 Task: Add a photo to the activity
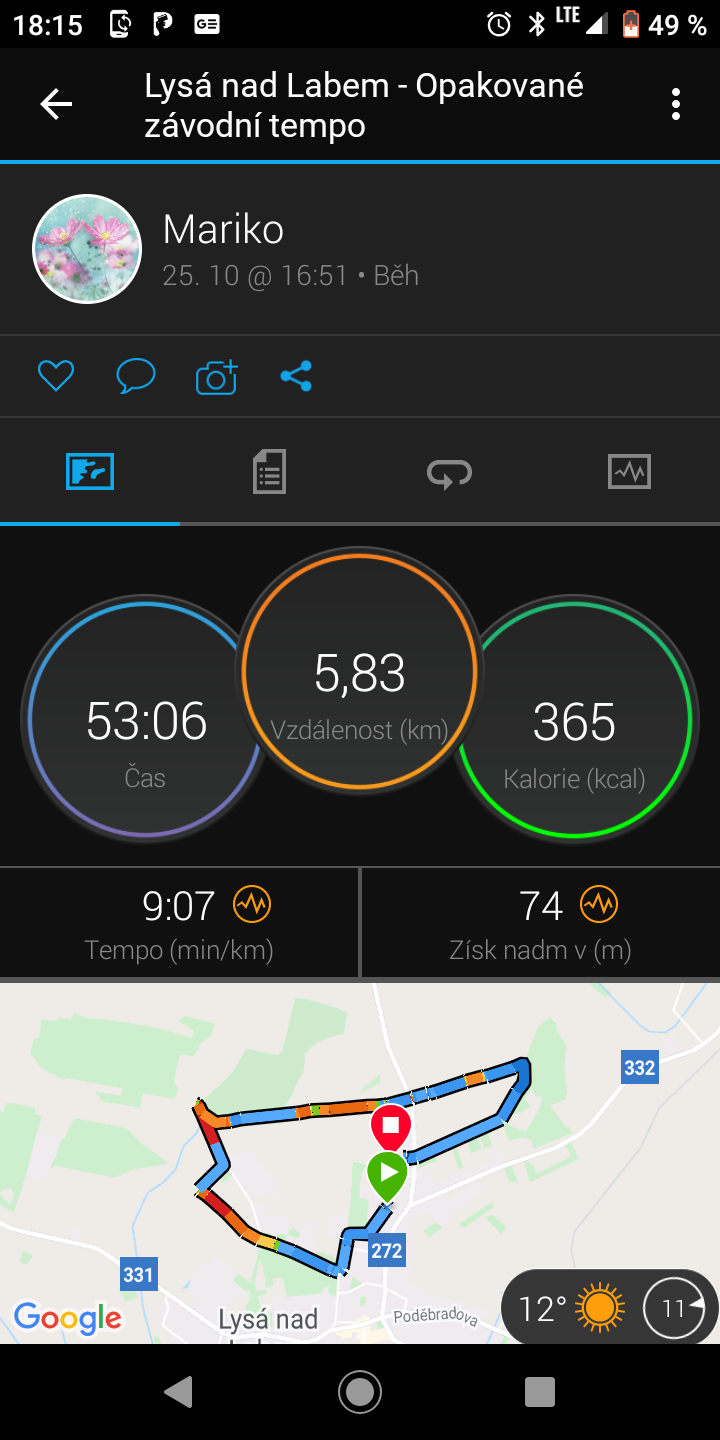(216, 376)
